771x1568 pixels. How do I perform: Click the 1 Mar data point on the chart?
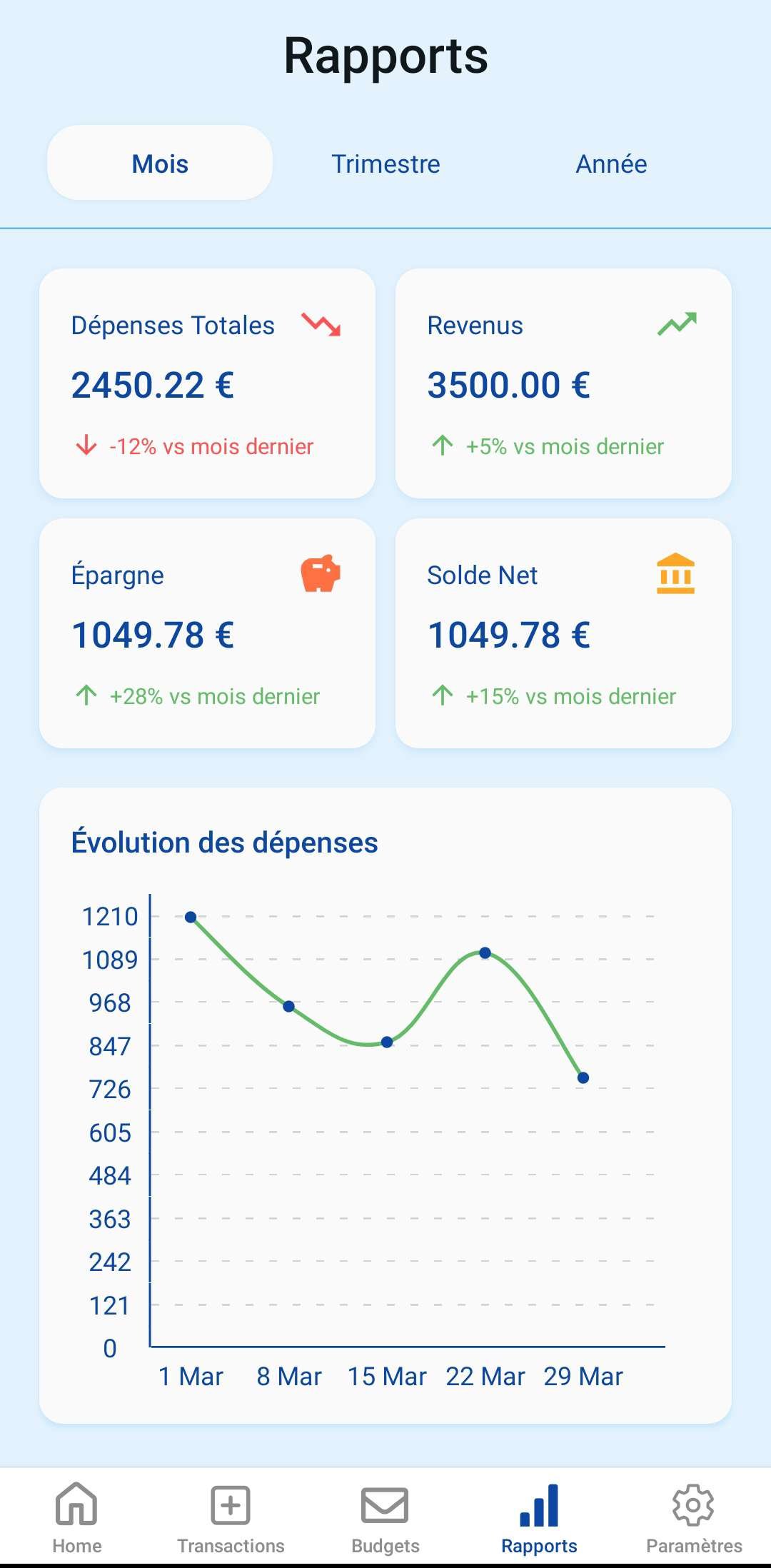(189, 915)
